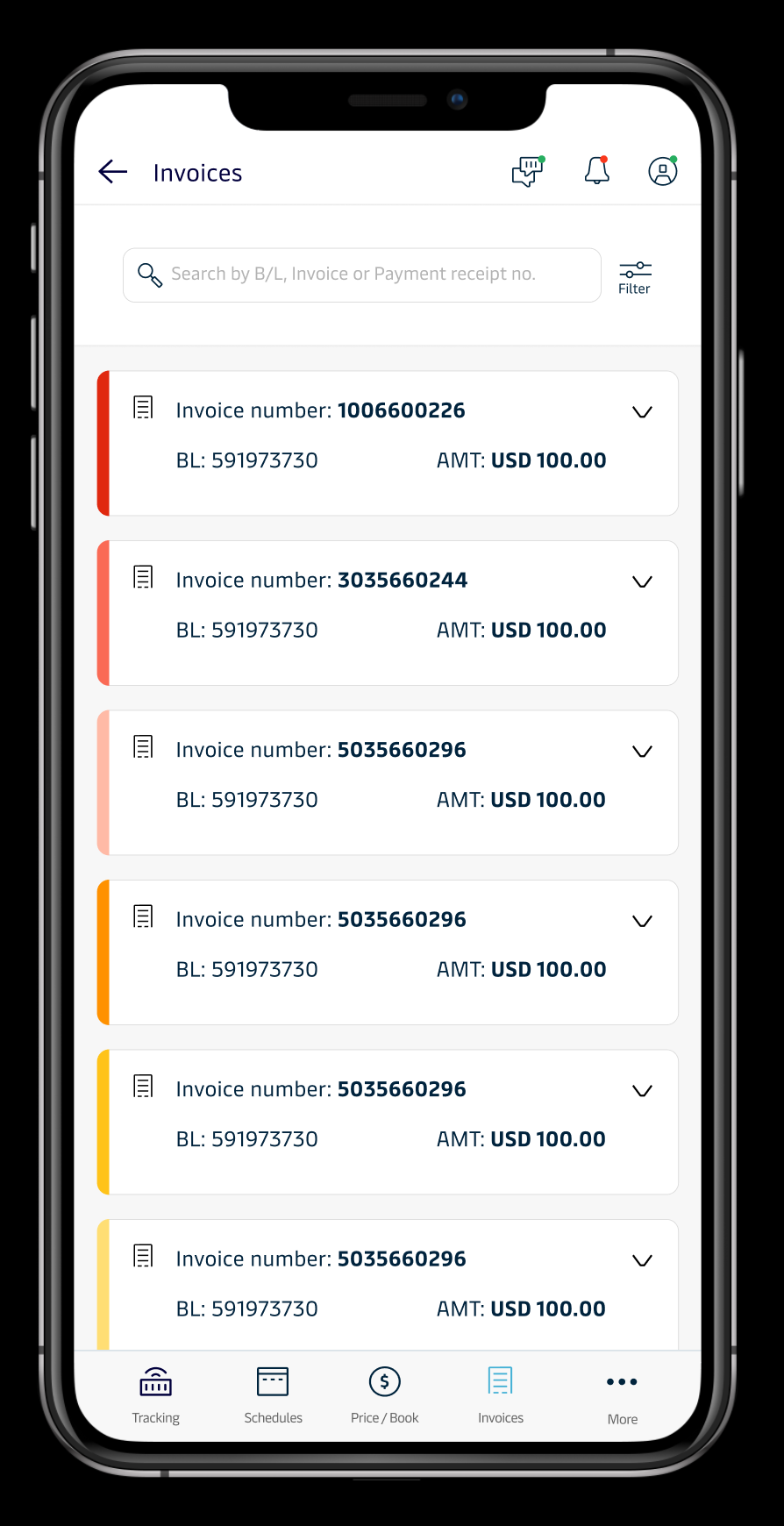Open the Filter options
784x1526 pixels.
coord(635,277)
